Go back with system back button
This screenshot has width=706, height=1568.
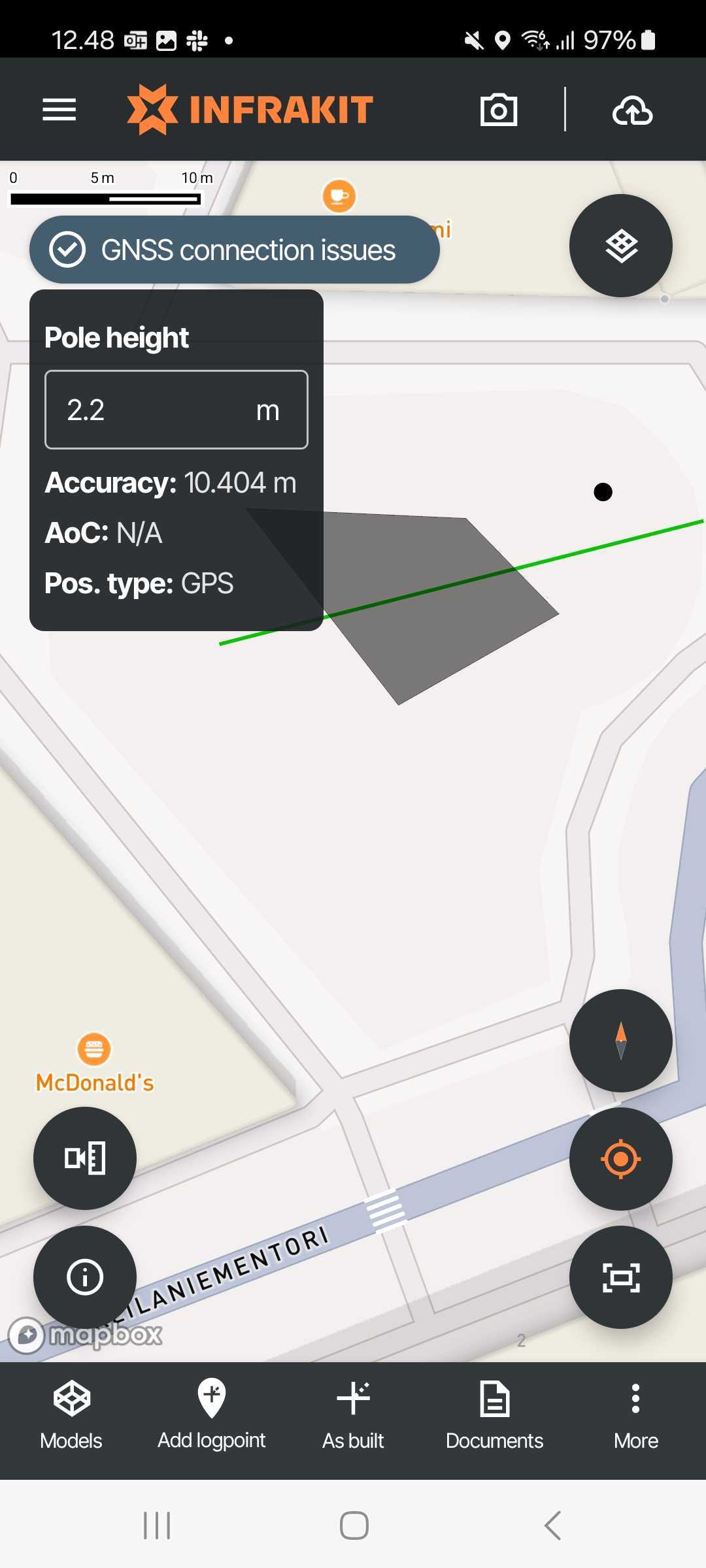tap(552, 1526)
